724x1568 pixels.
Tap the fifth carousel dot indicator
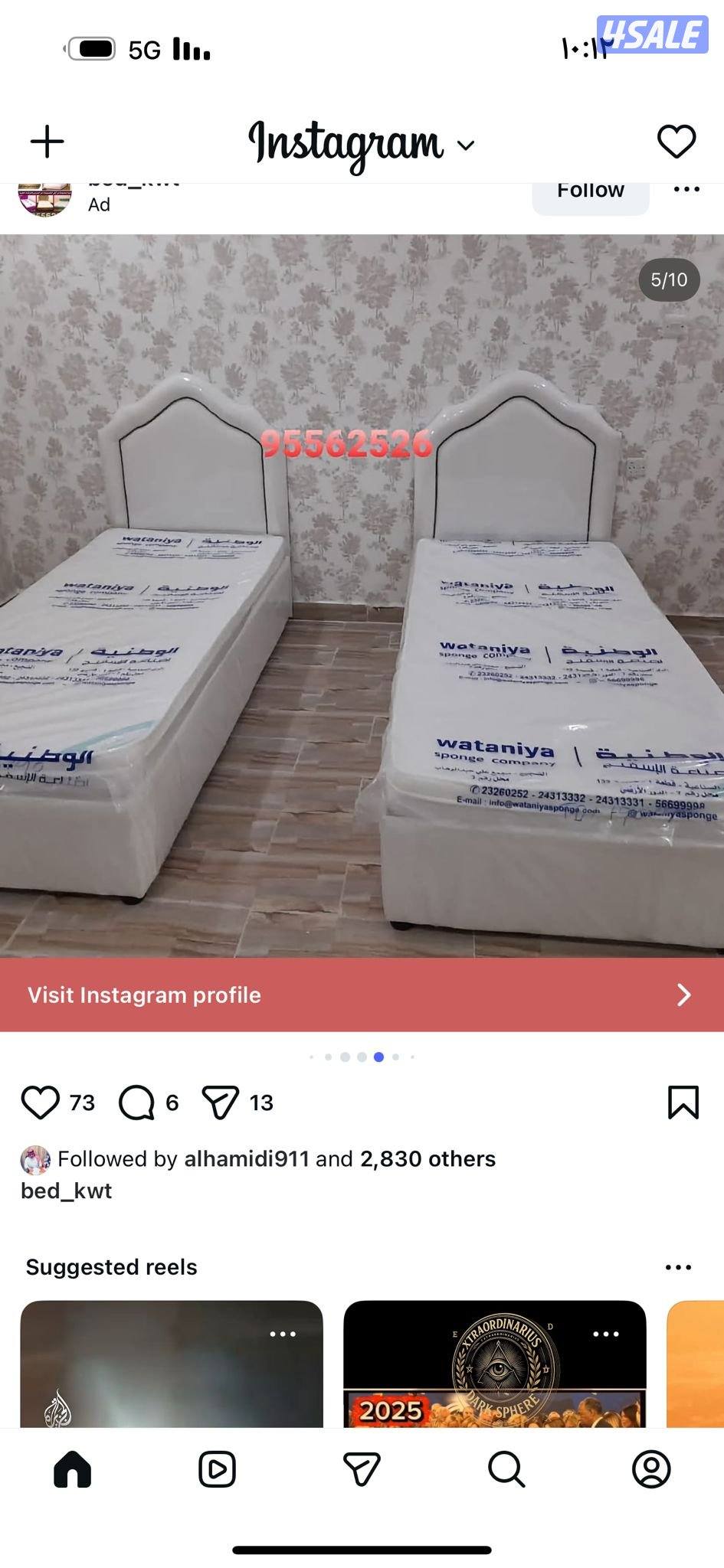click(378, 1057)
